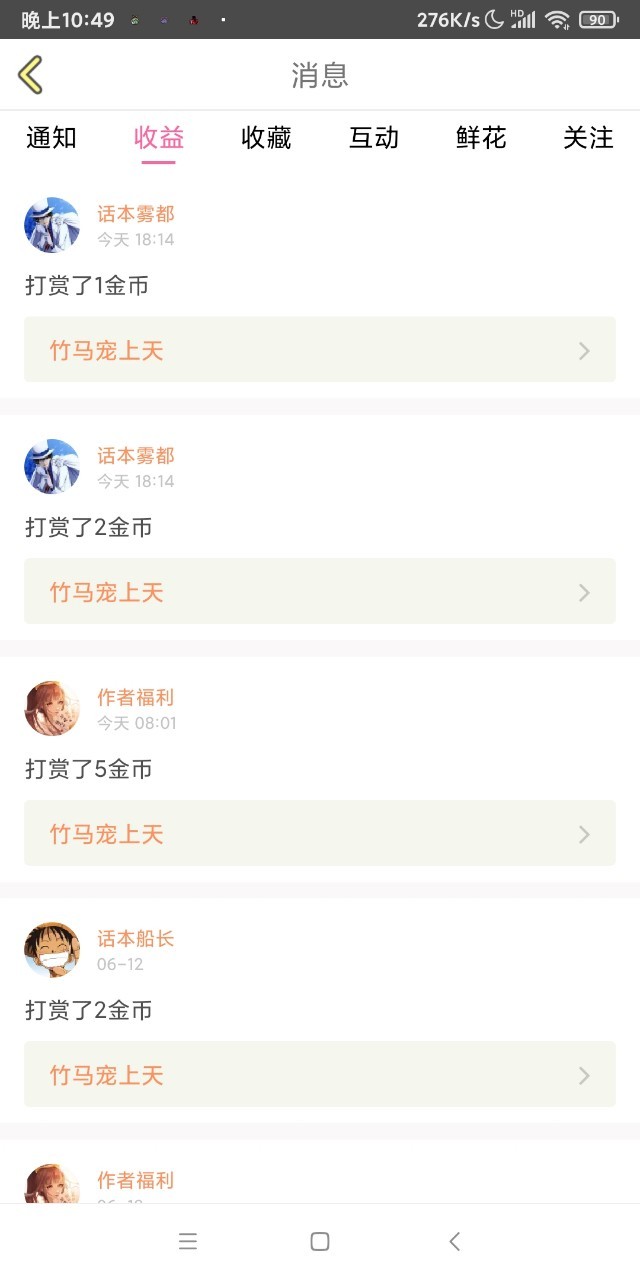Open 竹马宠上天 under 话本雾都's 2金币 reward
This screenshot has width=640, height=1280.
coord(320,591)
